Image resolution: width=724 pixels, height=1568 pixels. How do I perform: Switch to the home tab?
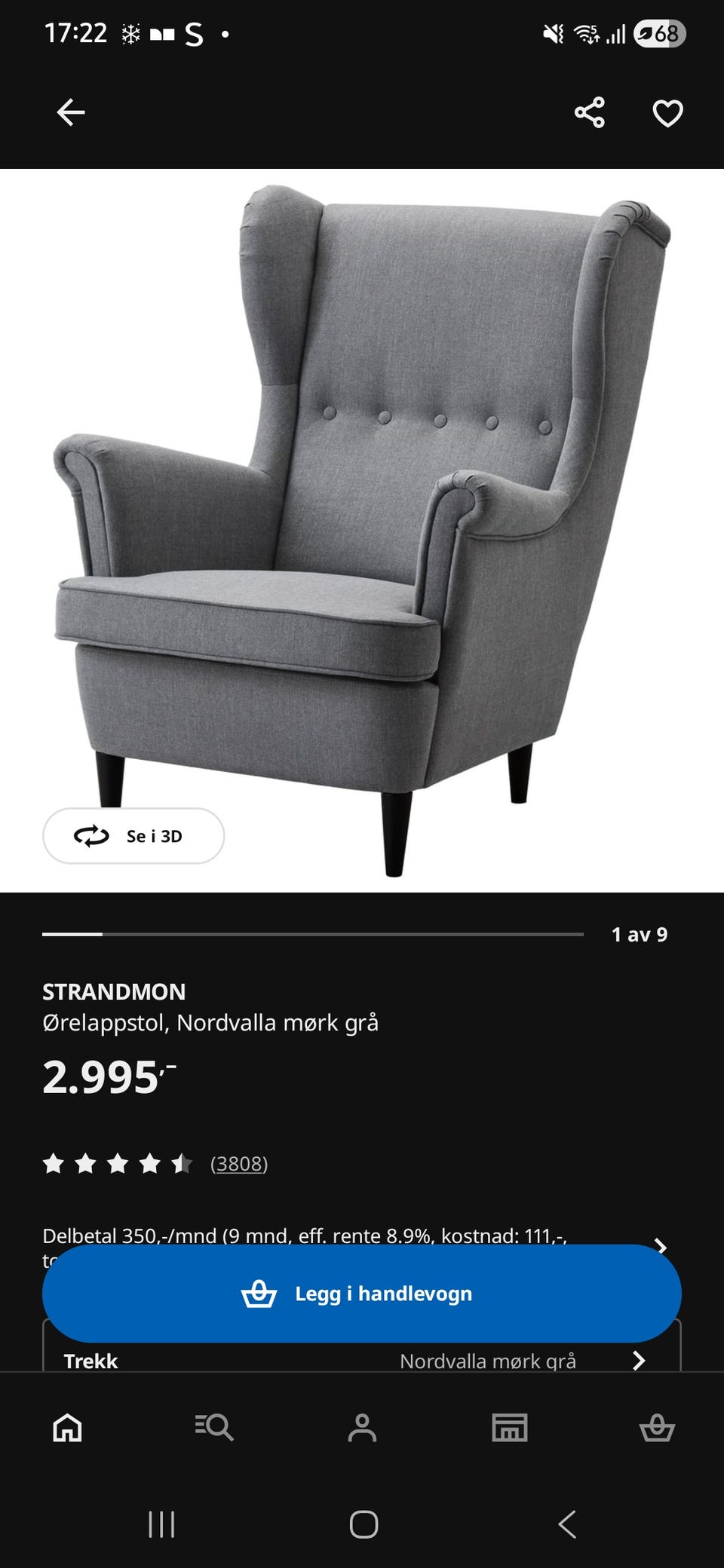click(67, 1427)
